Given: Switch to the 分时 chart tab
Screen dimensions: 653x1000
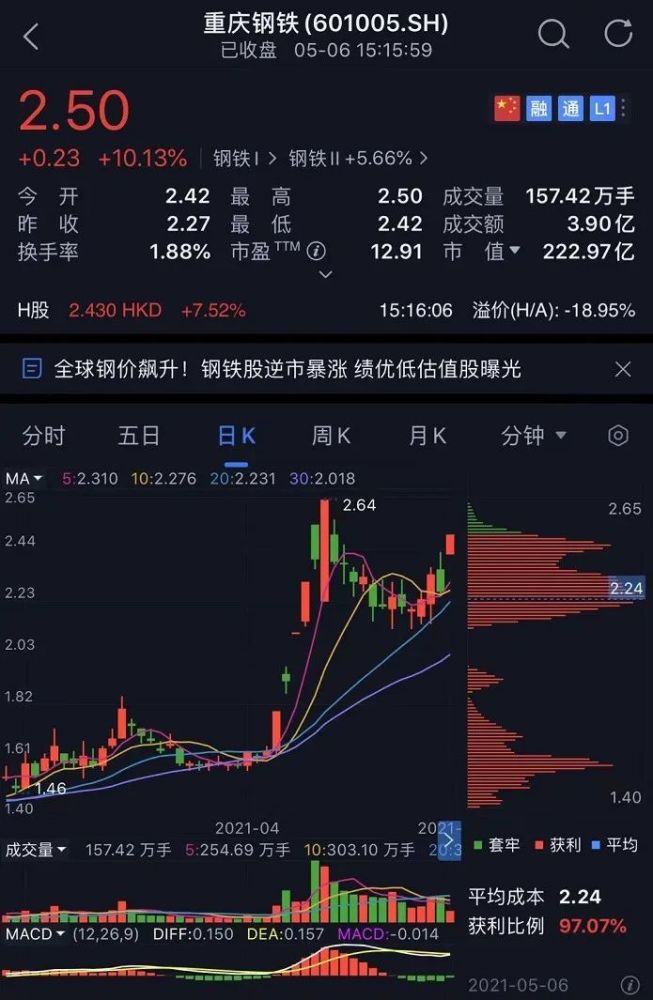Looking at the screenshot, I should coord(43,436).
